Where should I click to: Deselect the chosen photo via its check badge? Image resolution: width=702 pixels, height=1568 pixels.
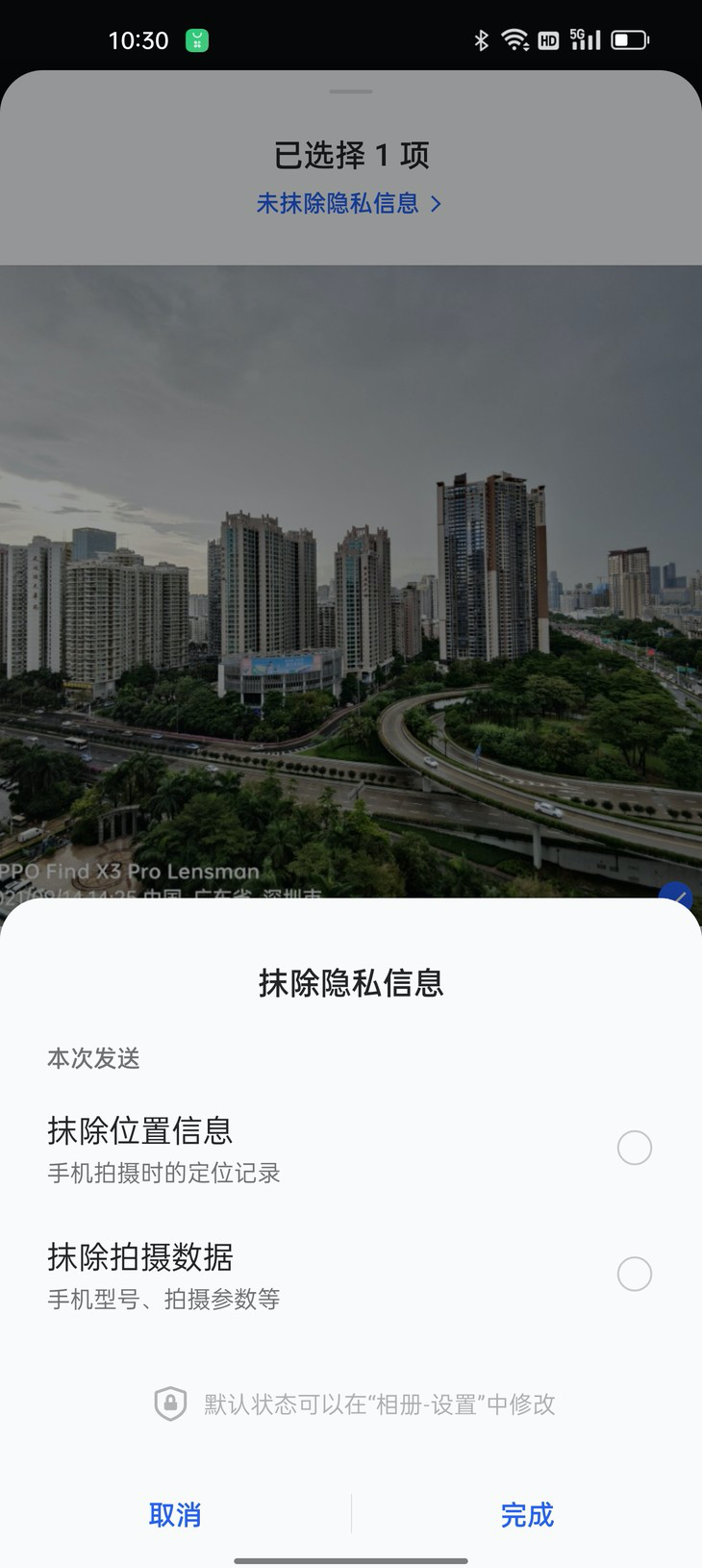(676, 898)
